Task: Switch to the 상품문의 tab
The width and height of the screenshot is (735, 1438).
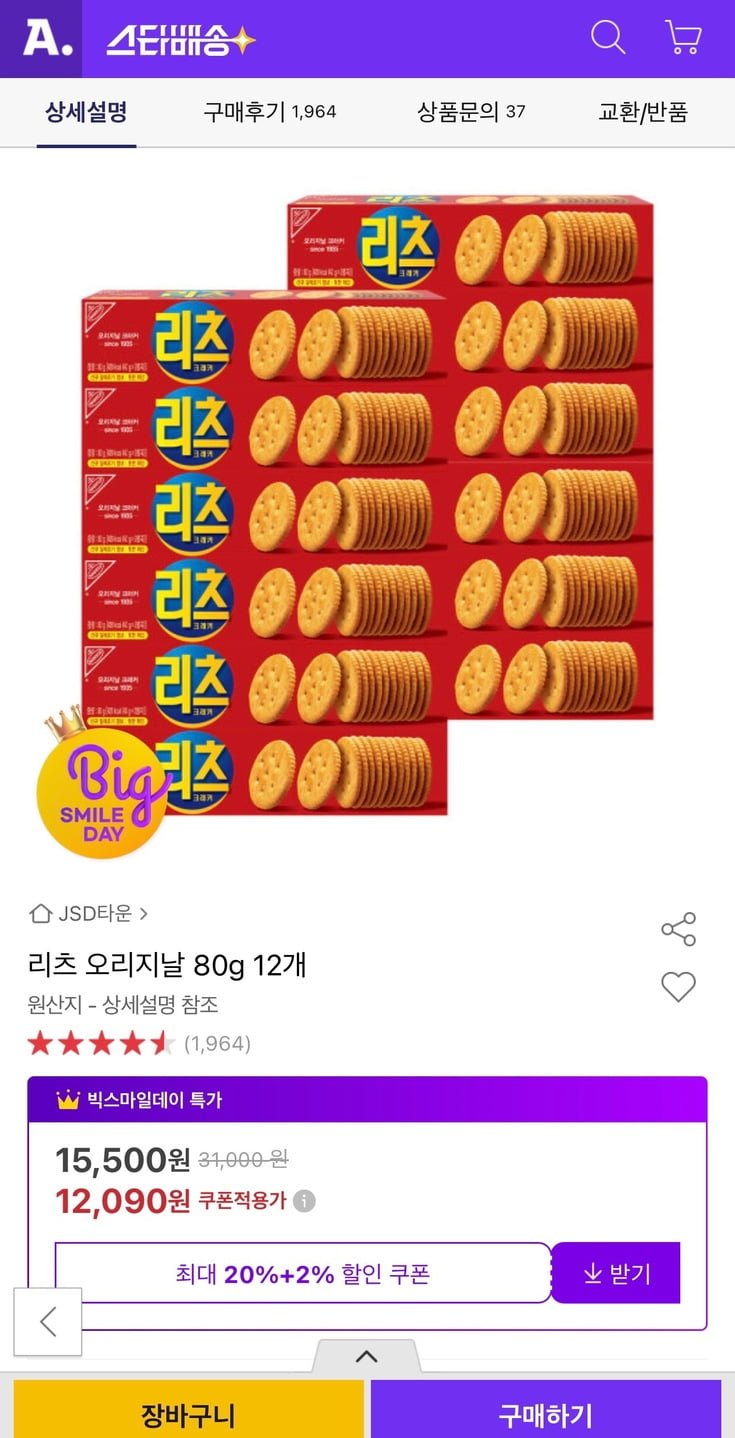Action: point(470,112)
